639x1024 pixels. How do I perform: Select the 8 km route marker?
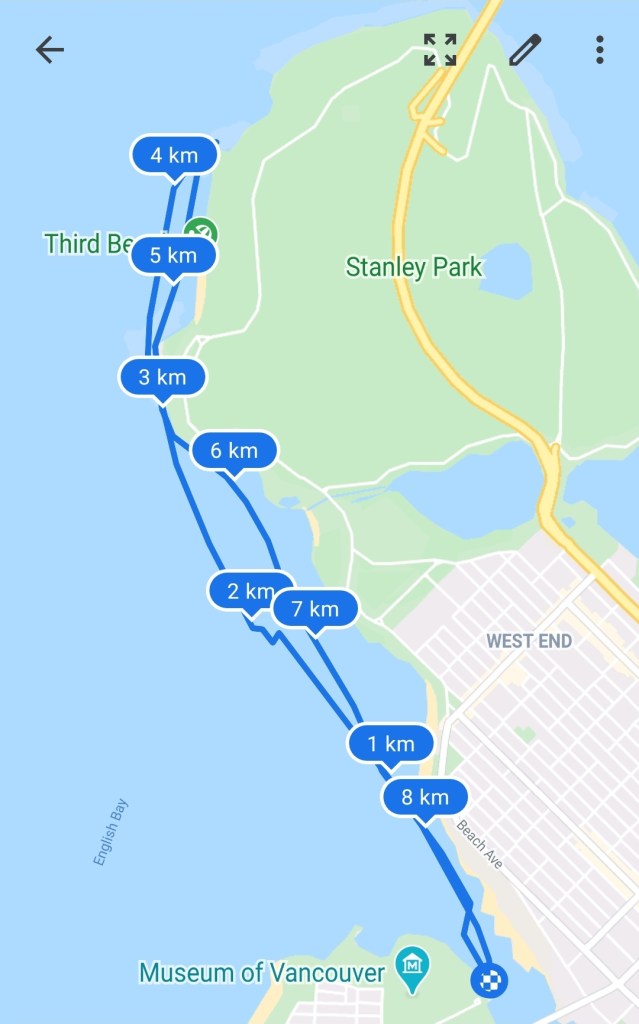pos(425,798)
